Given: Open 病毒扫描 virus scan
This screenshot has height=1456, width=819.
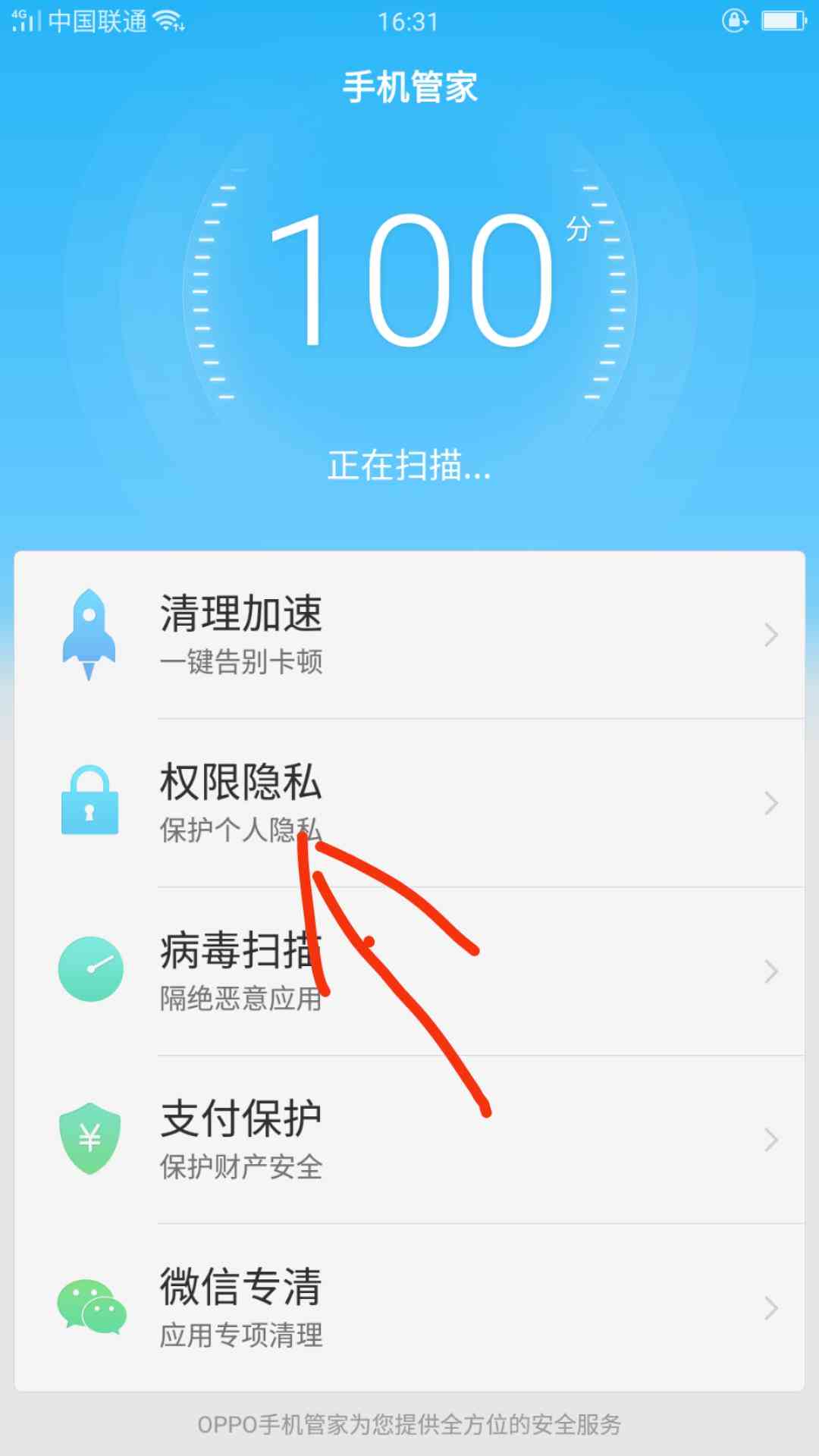Looking at the screenshot, I should [409, 971].
